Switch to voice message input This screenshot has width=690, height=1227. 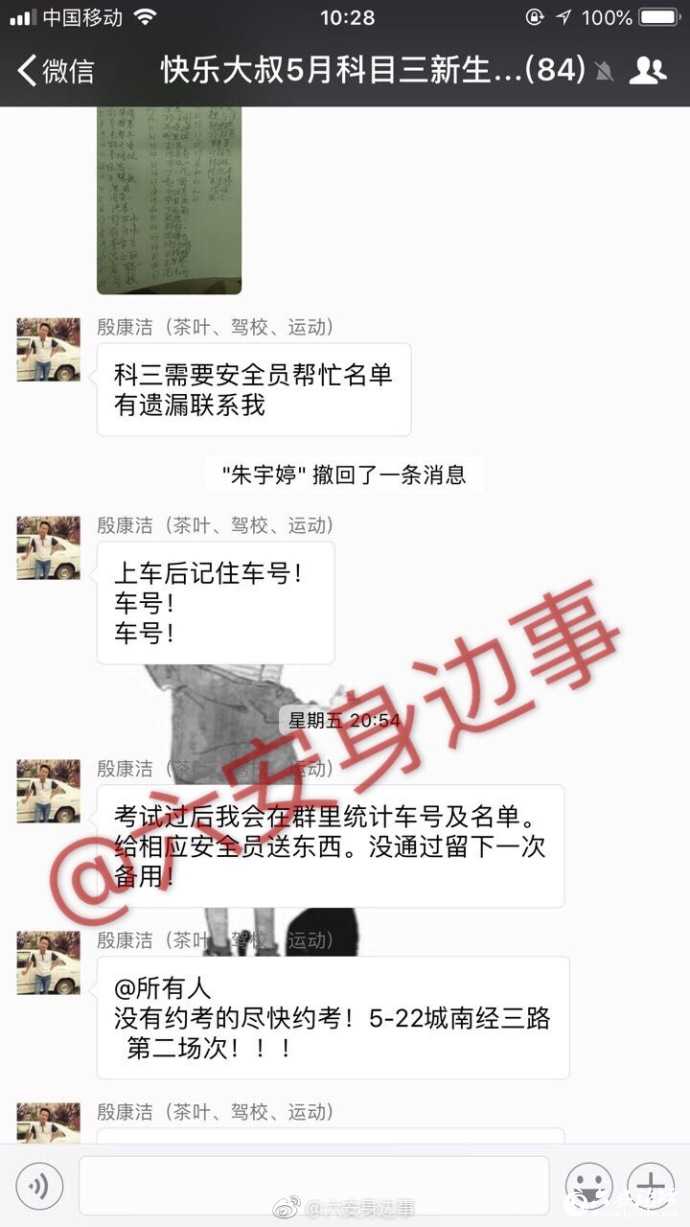(x=39, y=1186)
